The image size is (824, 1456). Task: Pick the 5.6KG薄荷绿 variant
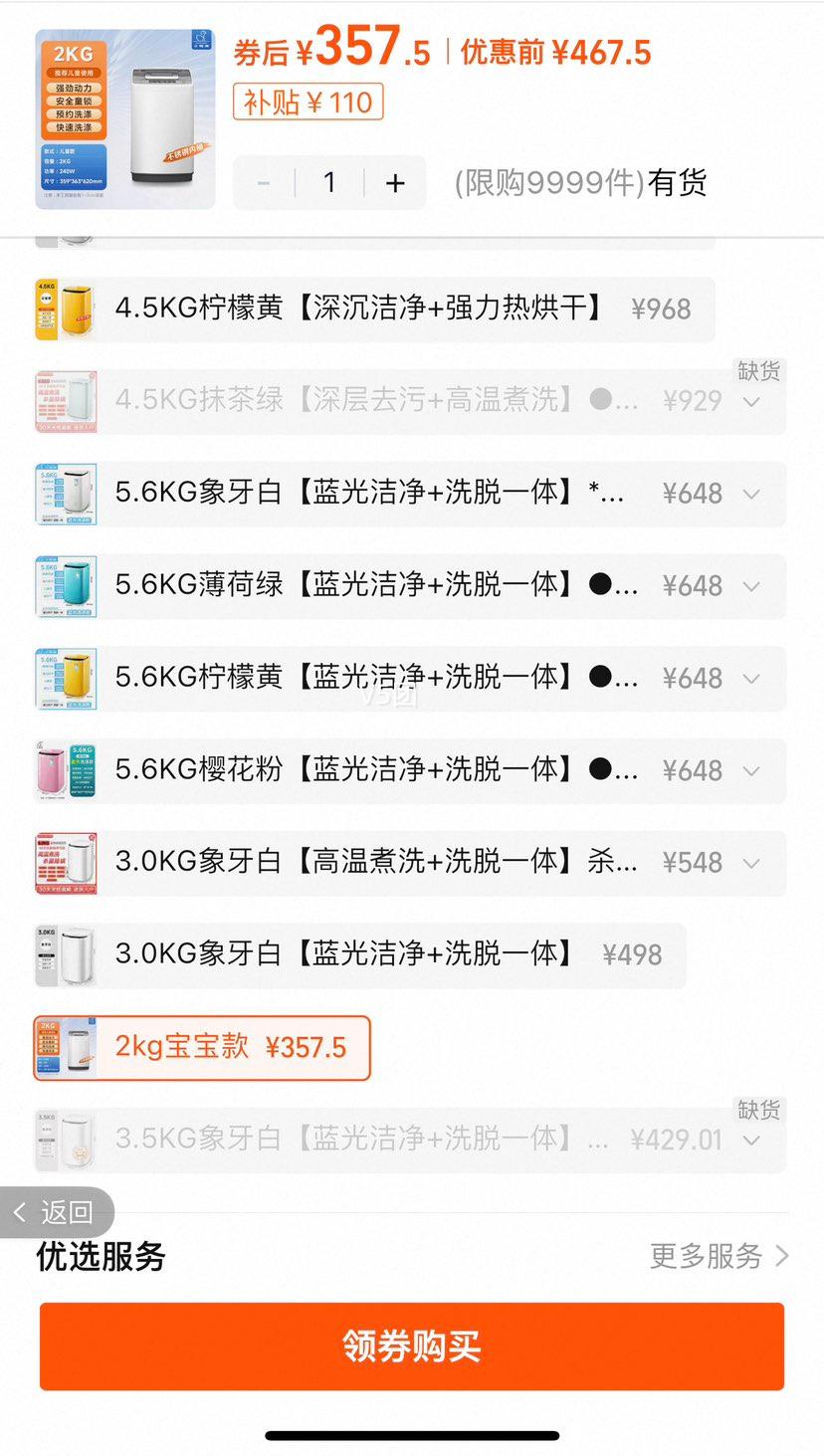click(410, 586)
